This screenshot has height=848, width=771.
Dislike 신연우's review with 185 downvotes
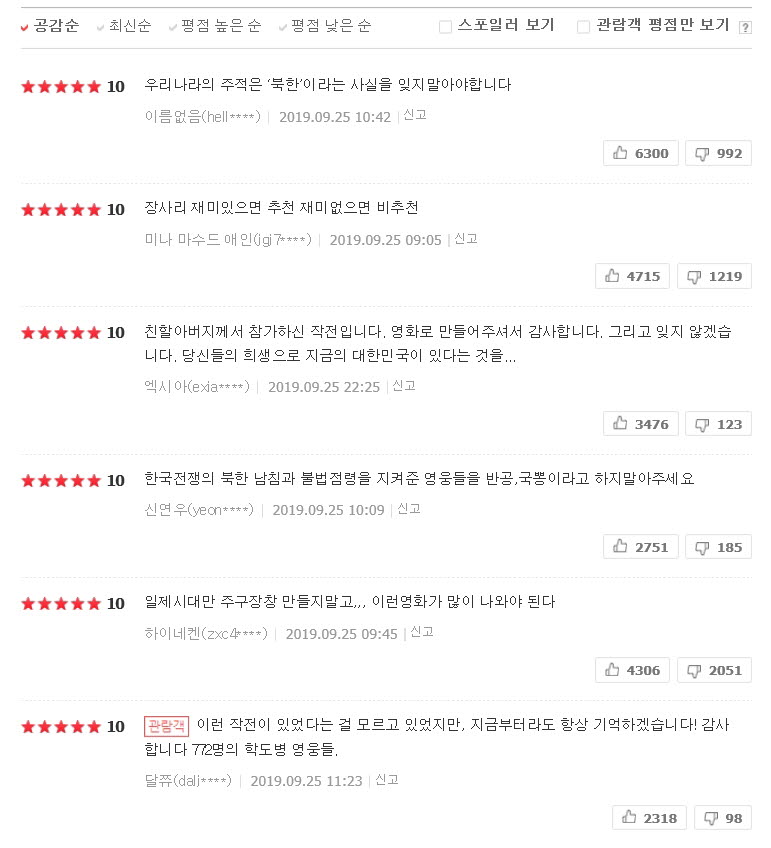(x=719, y=547)
